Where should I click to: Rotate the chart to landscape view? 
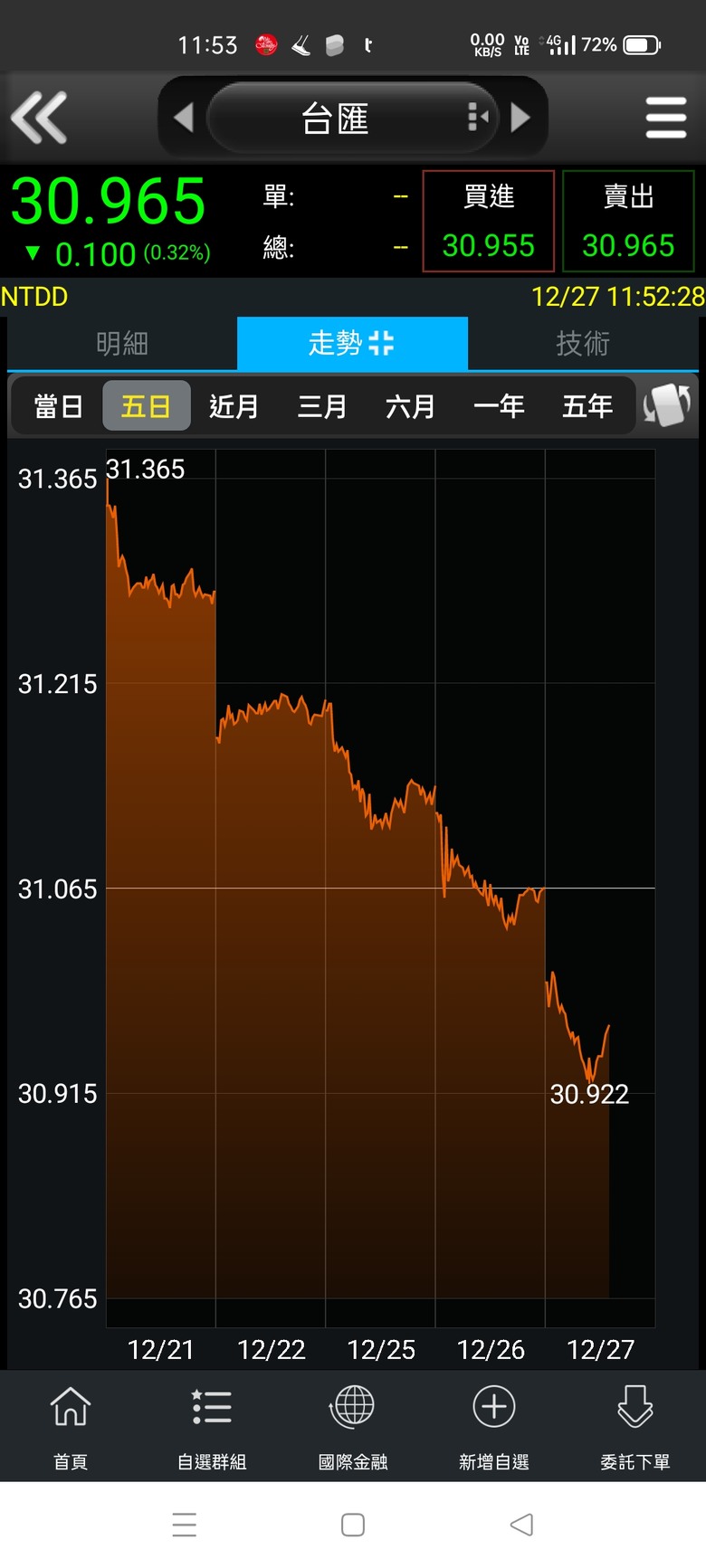667,405
